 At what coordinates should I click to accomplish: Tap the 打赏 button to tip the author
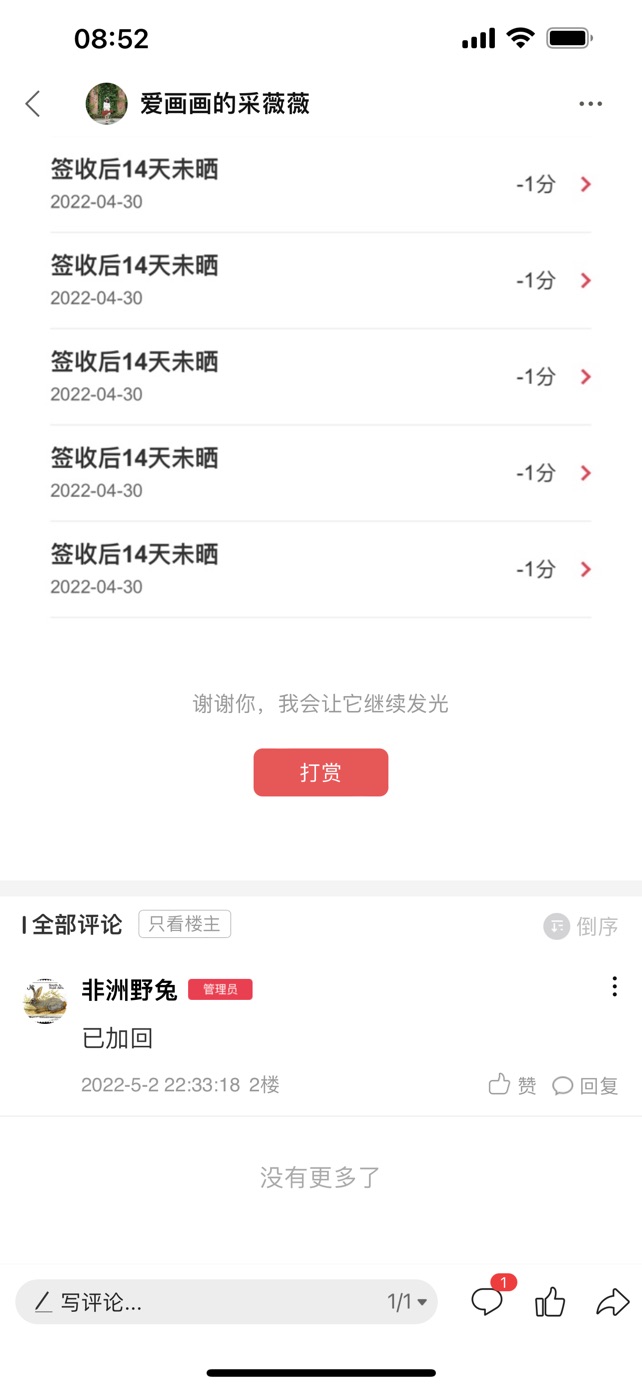point(320,772)
